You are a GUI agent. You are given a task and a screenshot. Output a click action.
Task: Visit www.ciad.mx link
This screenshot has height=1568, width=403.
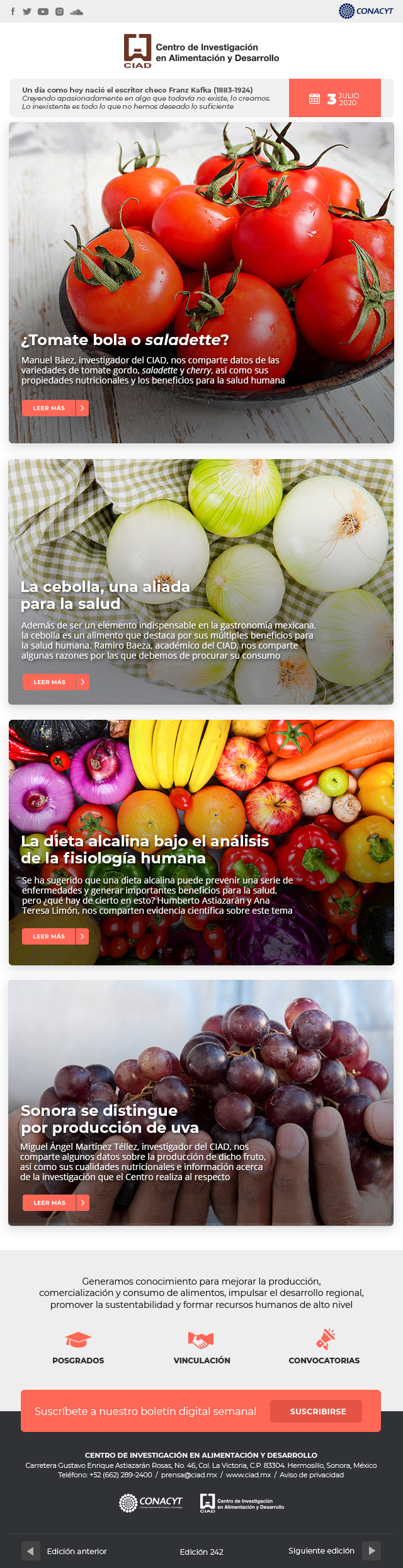[248, 1475]
